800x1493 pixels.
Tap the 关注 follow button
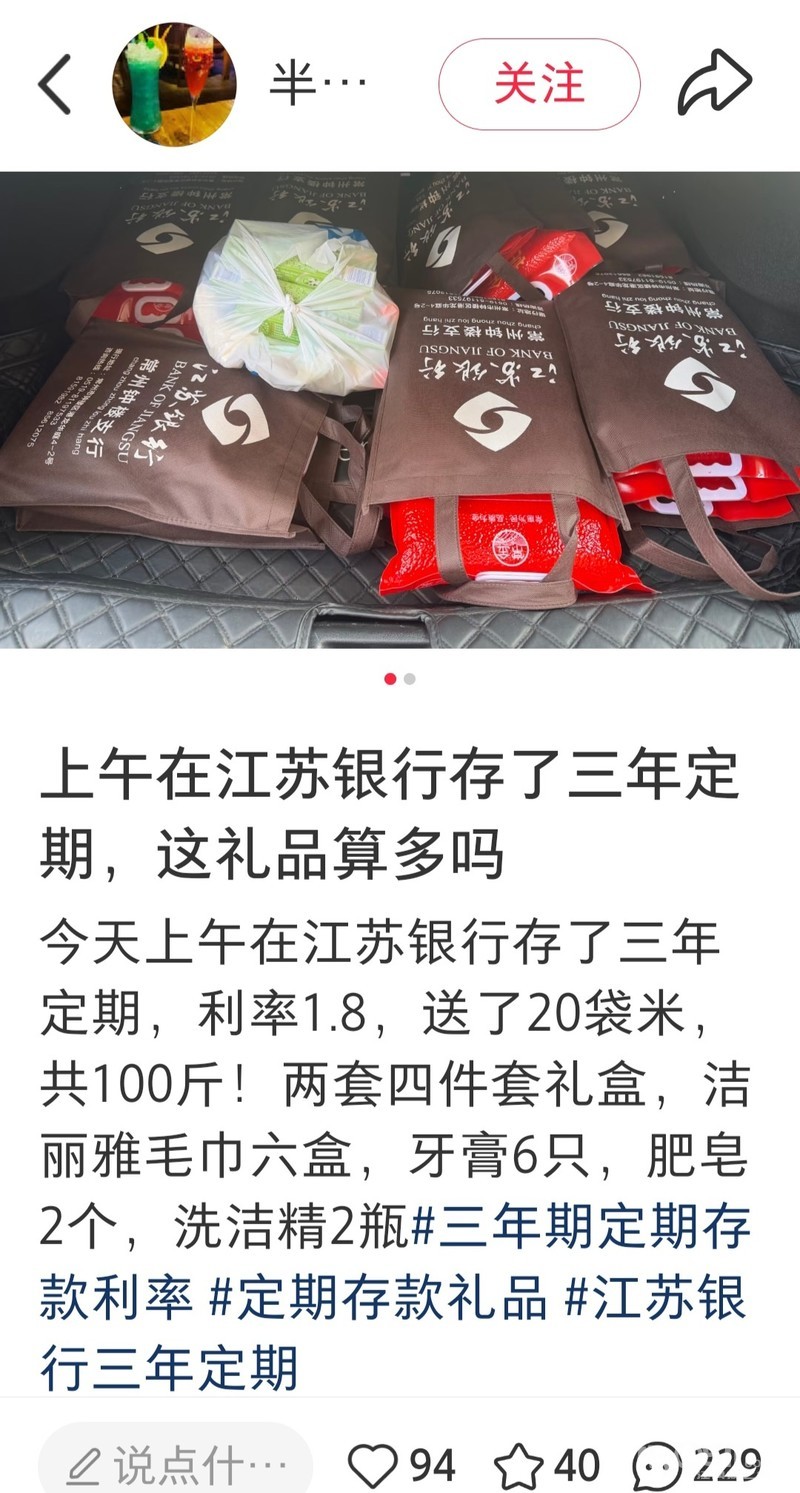point(539,84)
